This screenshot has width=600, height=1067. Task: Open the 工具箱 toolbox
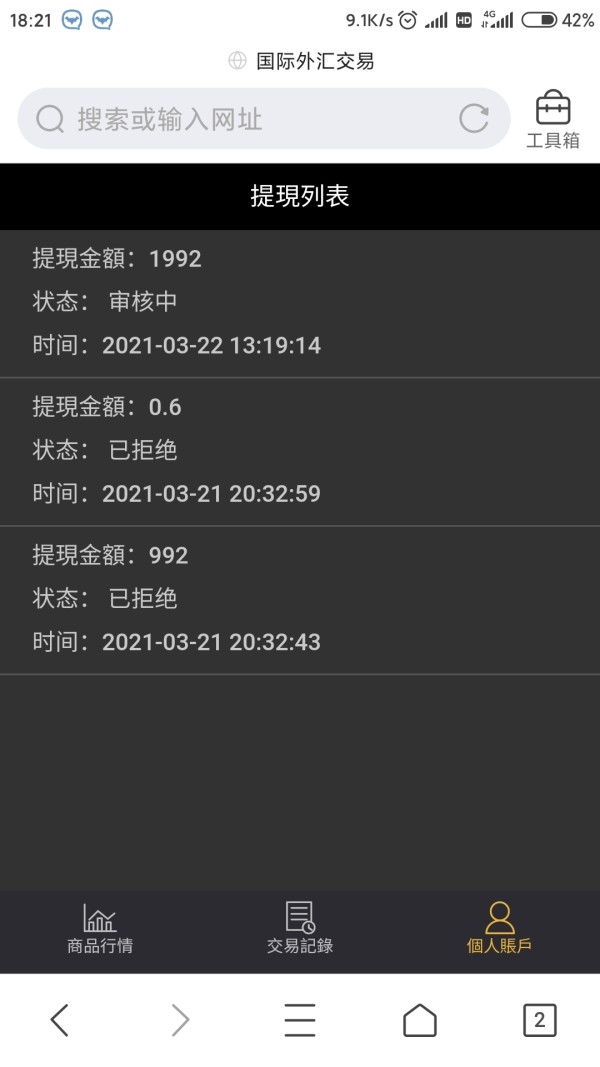pyautogui.click(x=552, y=120)
